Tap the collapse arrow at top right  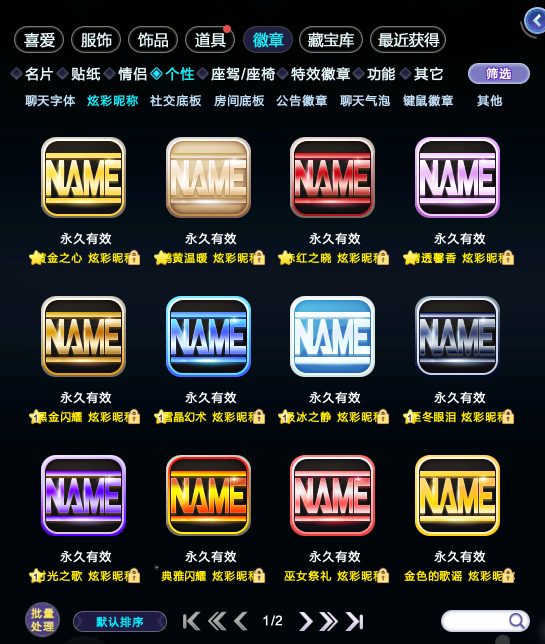pyautogui.click(x=536, y=21)
